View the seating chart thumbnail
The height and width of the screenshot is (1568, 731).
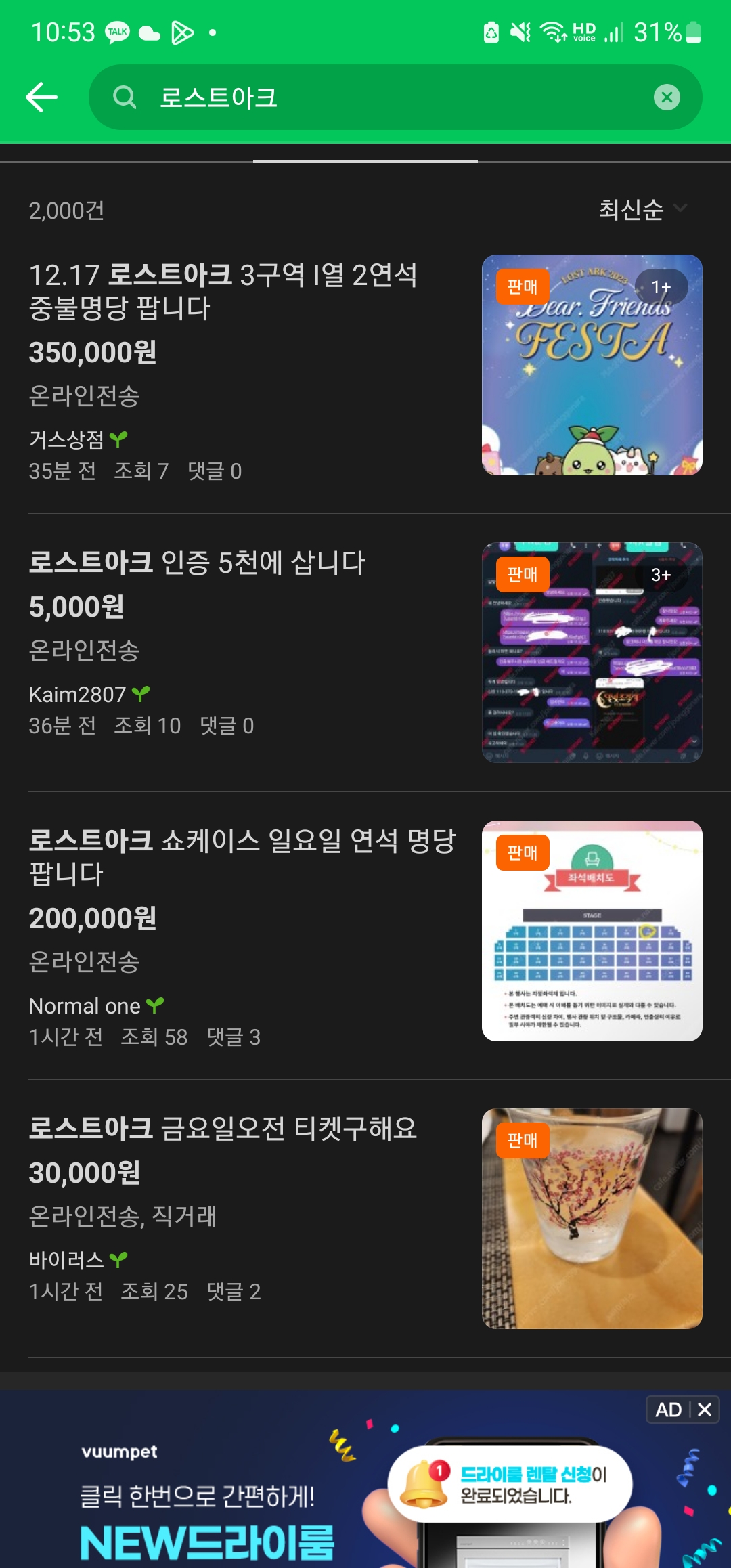coord(592,931)
